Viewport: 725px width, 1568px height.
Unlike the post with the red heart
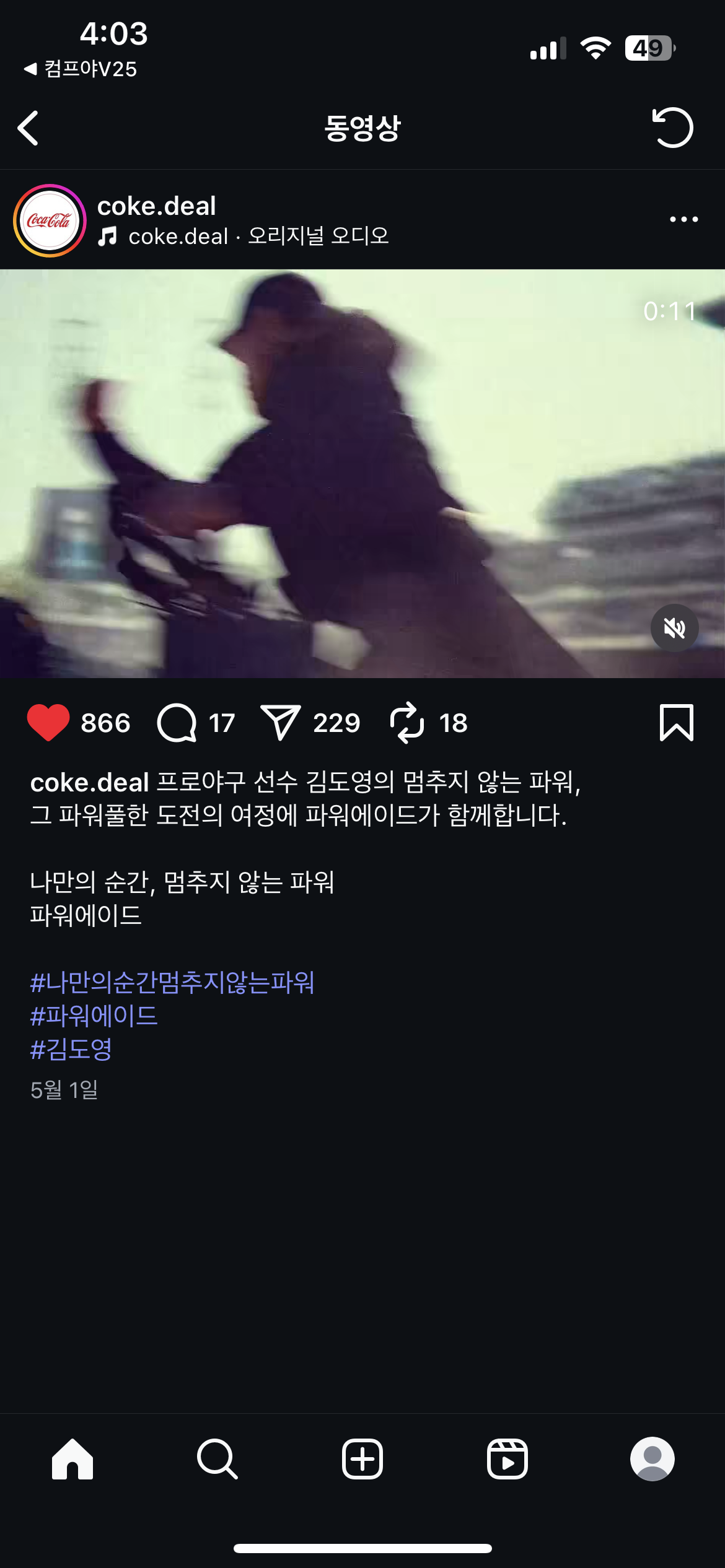tap(48, 723)
